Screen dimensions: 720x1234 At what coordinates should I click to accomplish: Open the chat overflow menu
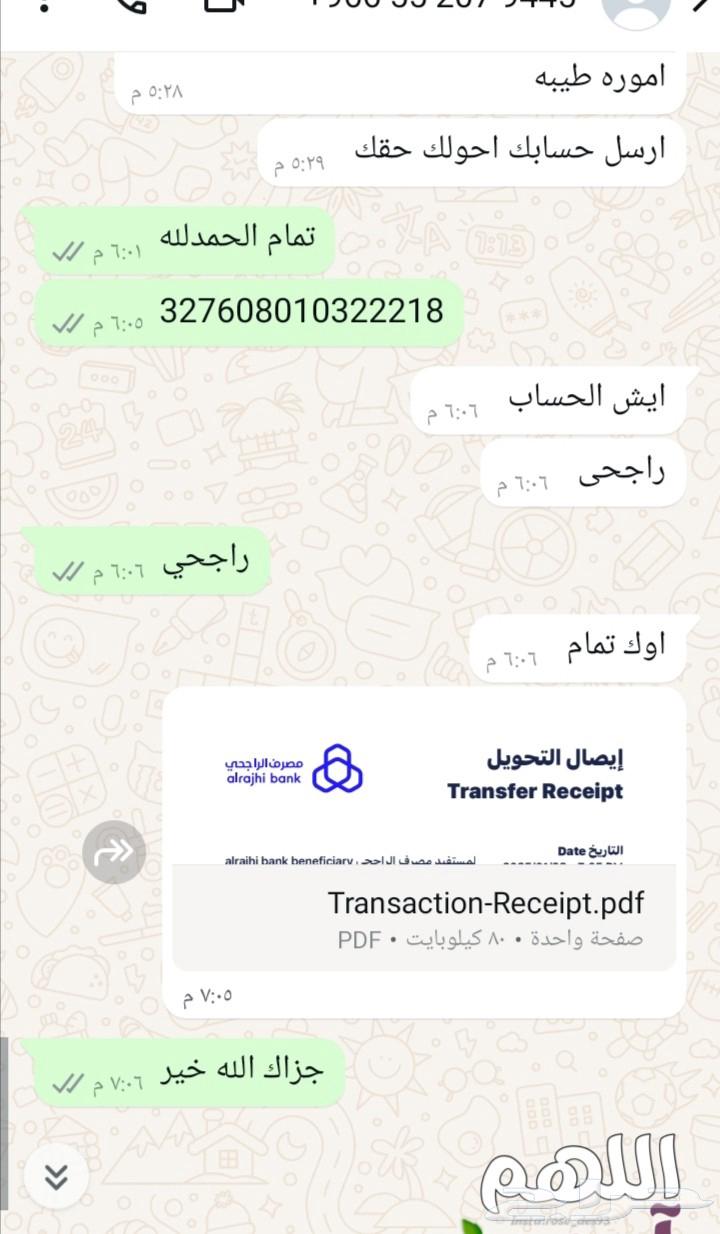coord(42,6)
